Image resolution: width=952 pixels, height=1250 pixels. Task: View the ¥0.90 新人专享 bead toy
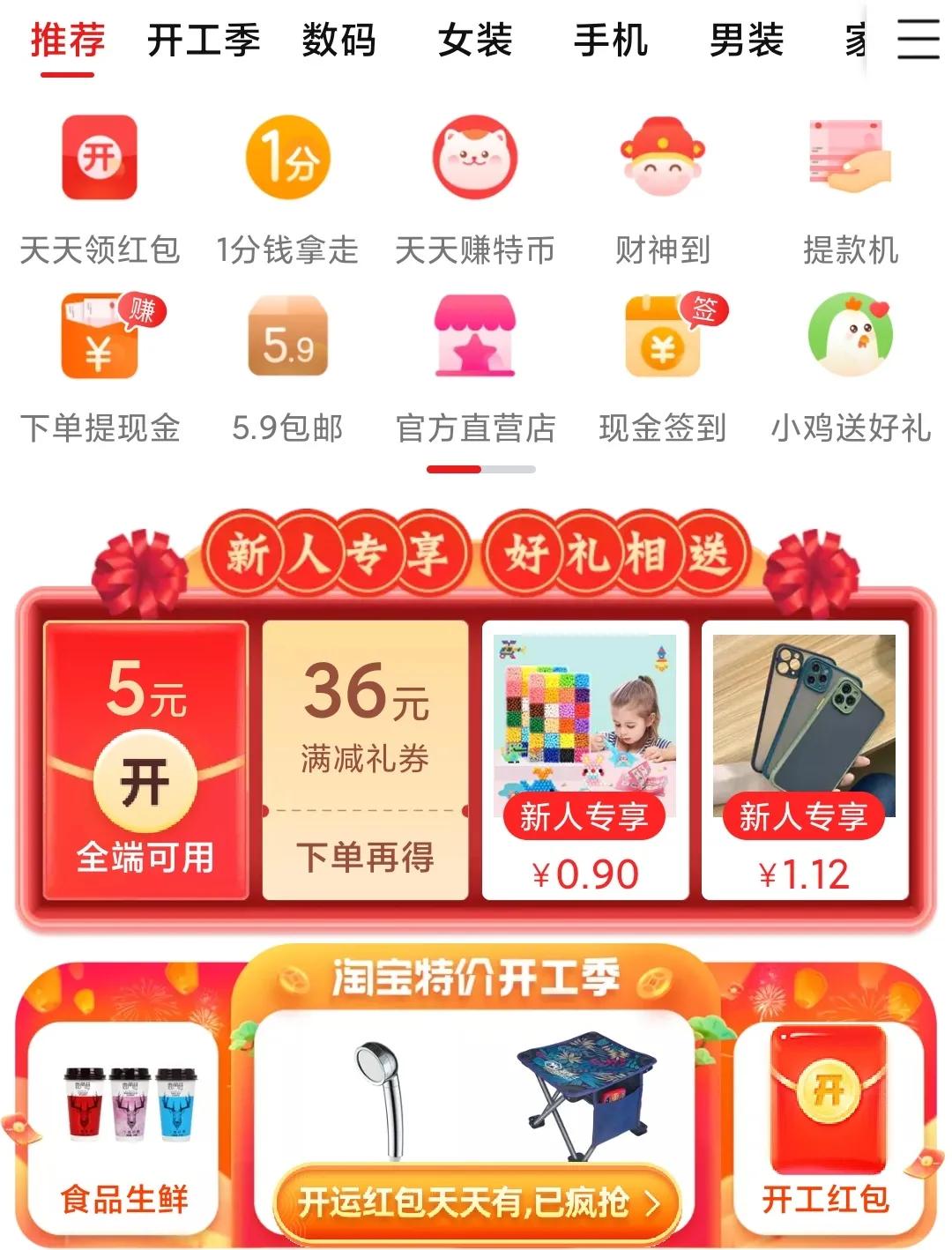[585, 760]
